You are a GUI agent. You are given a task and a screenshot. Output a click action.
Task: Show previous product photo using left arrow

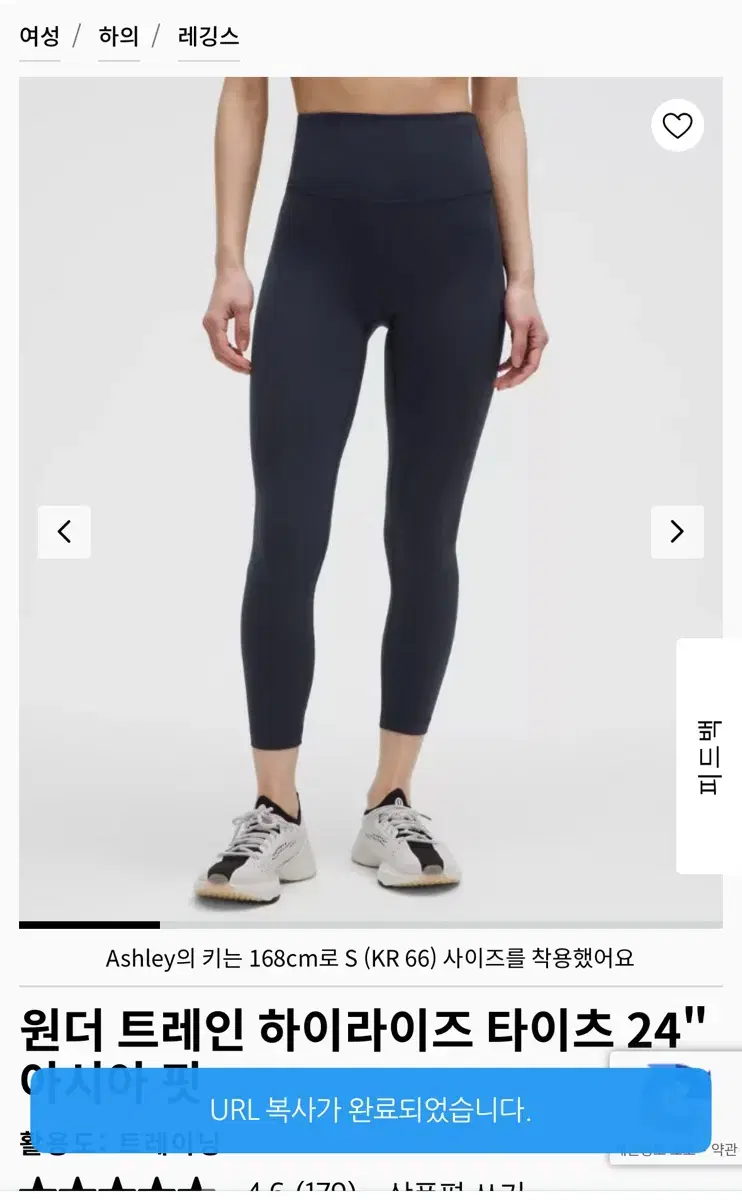click(64, 531)
